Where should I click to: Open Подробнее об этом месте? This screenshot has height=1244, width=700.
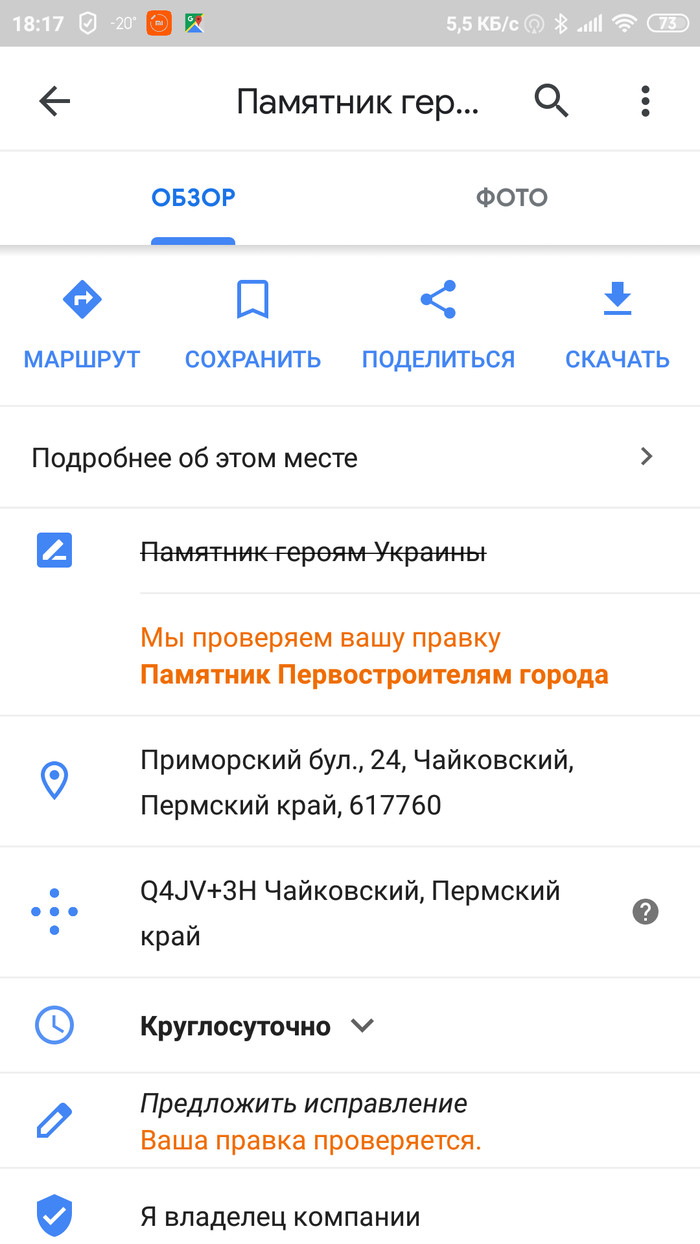tap(350, 458)
